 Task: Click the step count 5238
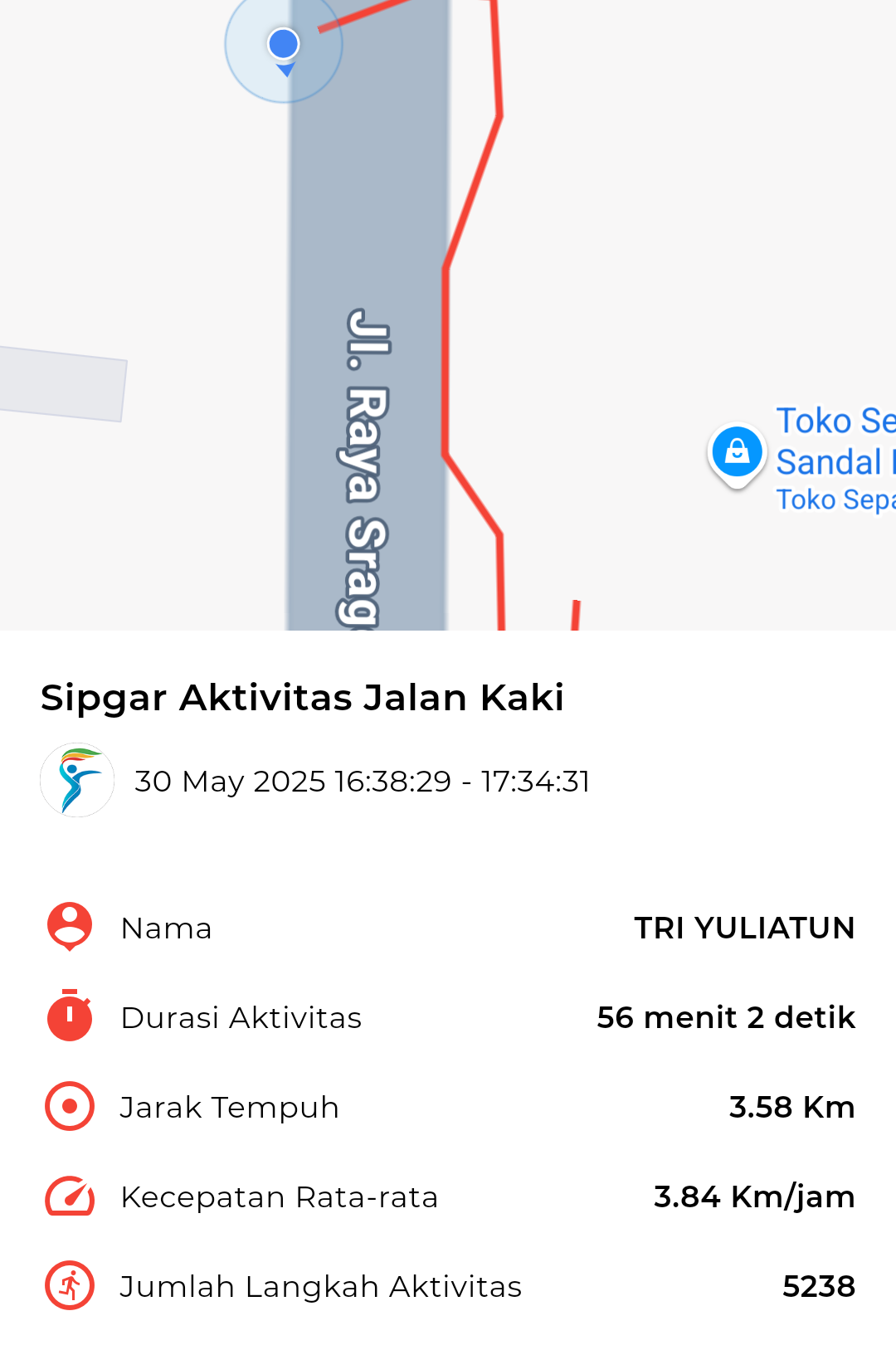point(820,1285)
